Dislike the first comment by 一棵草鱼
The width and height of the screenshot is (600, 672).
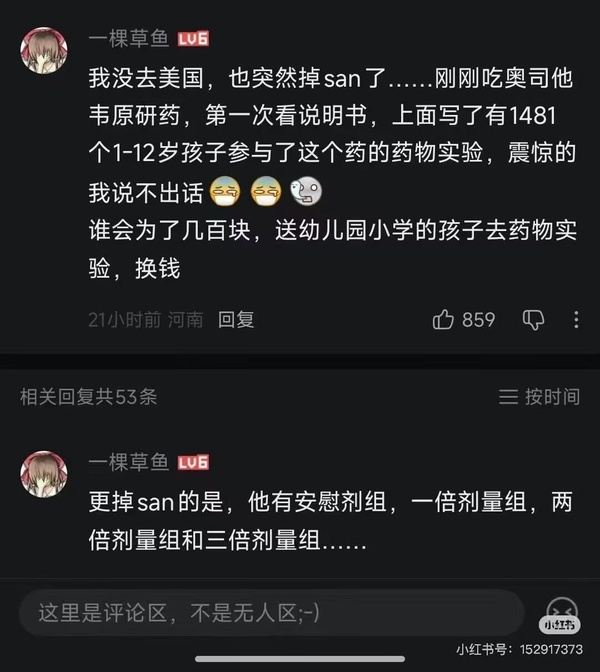coord(534,320)
